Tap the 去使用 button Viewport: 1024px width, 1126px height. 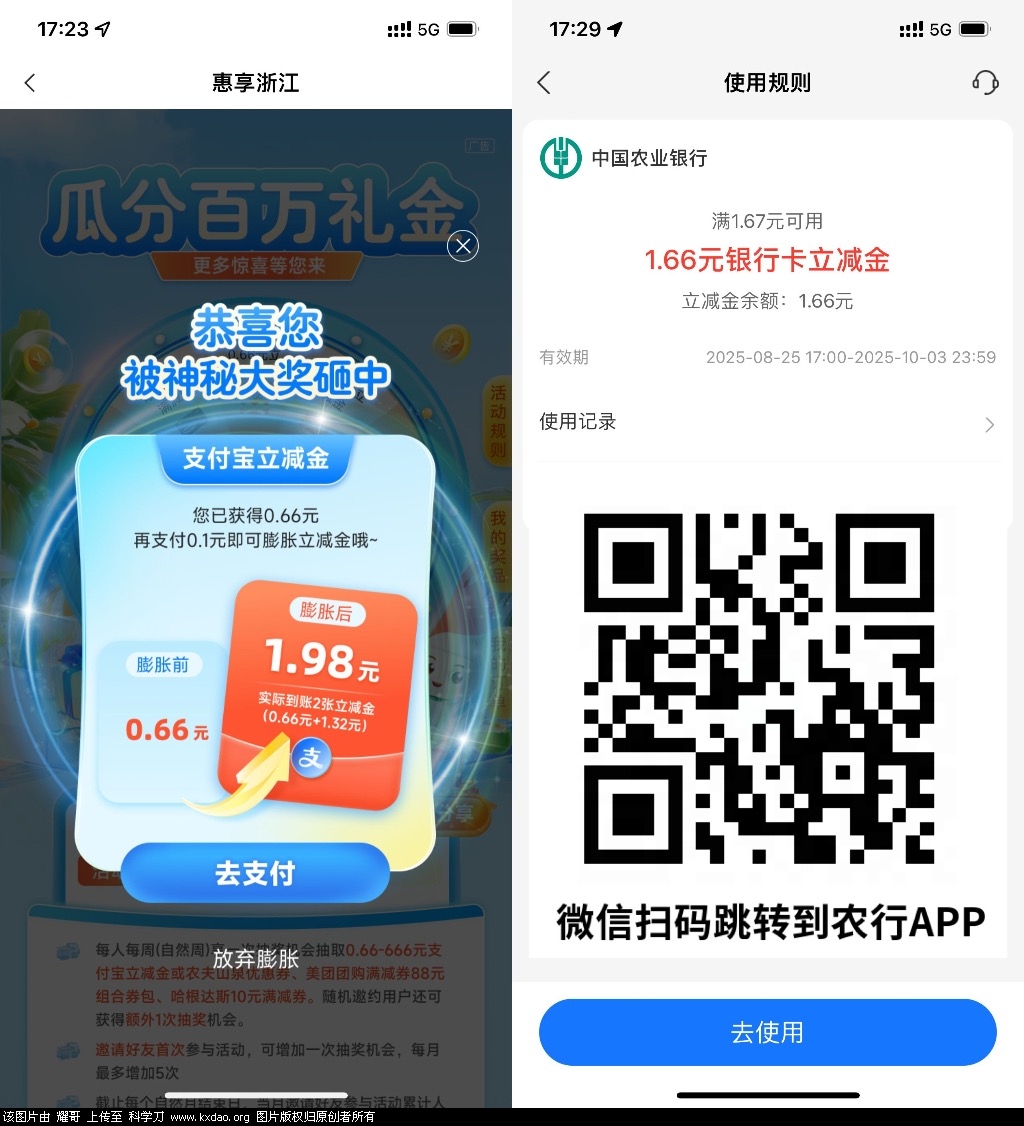(767, 1032)
